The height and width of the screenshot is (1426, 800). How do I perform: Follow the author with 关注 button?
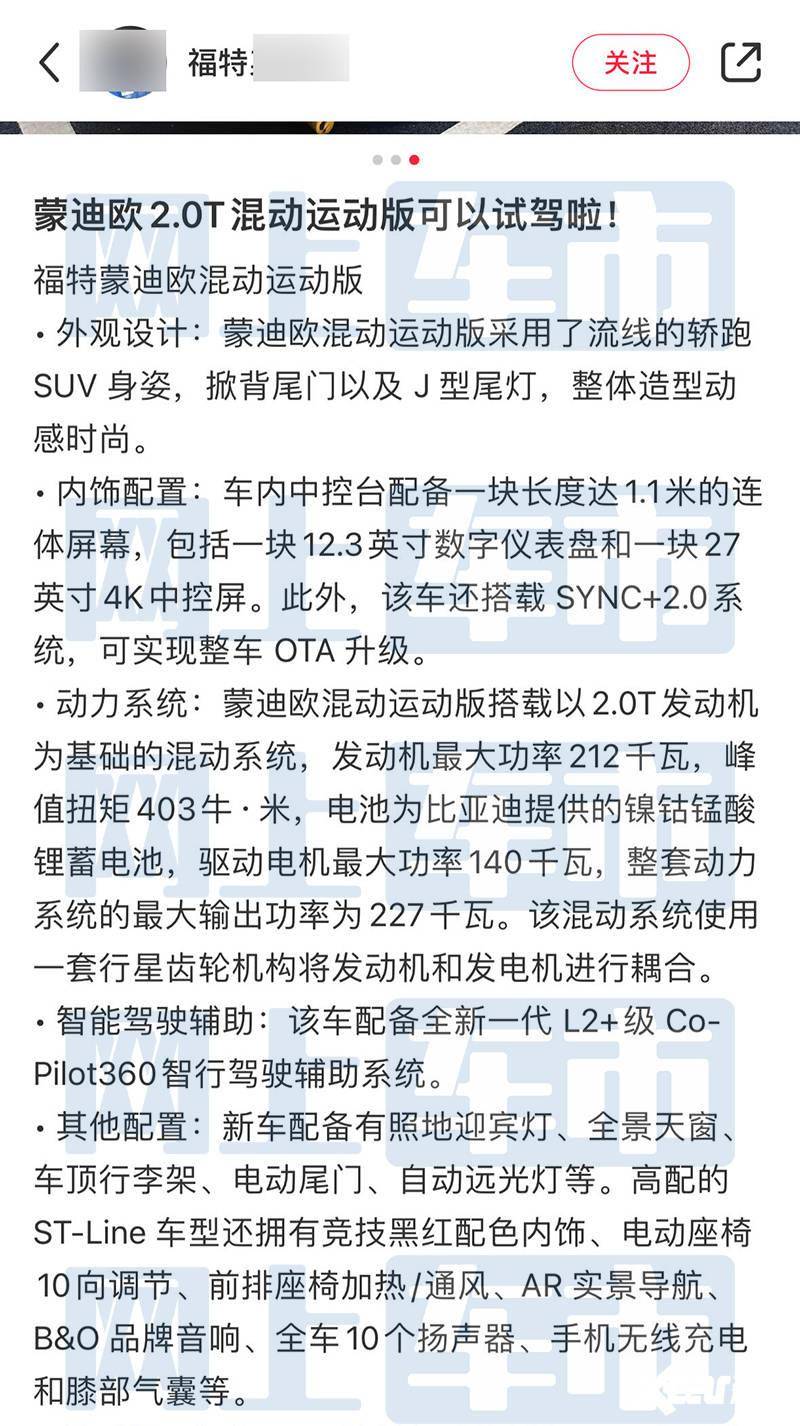pos(631,63)
